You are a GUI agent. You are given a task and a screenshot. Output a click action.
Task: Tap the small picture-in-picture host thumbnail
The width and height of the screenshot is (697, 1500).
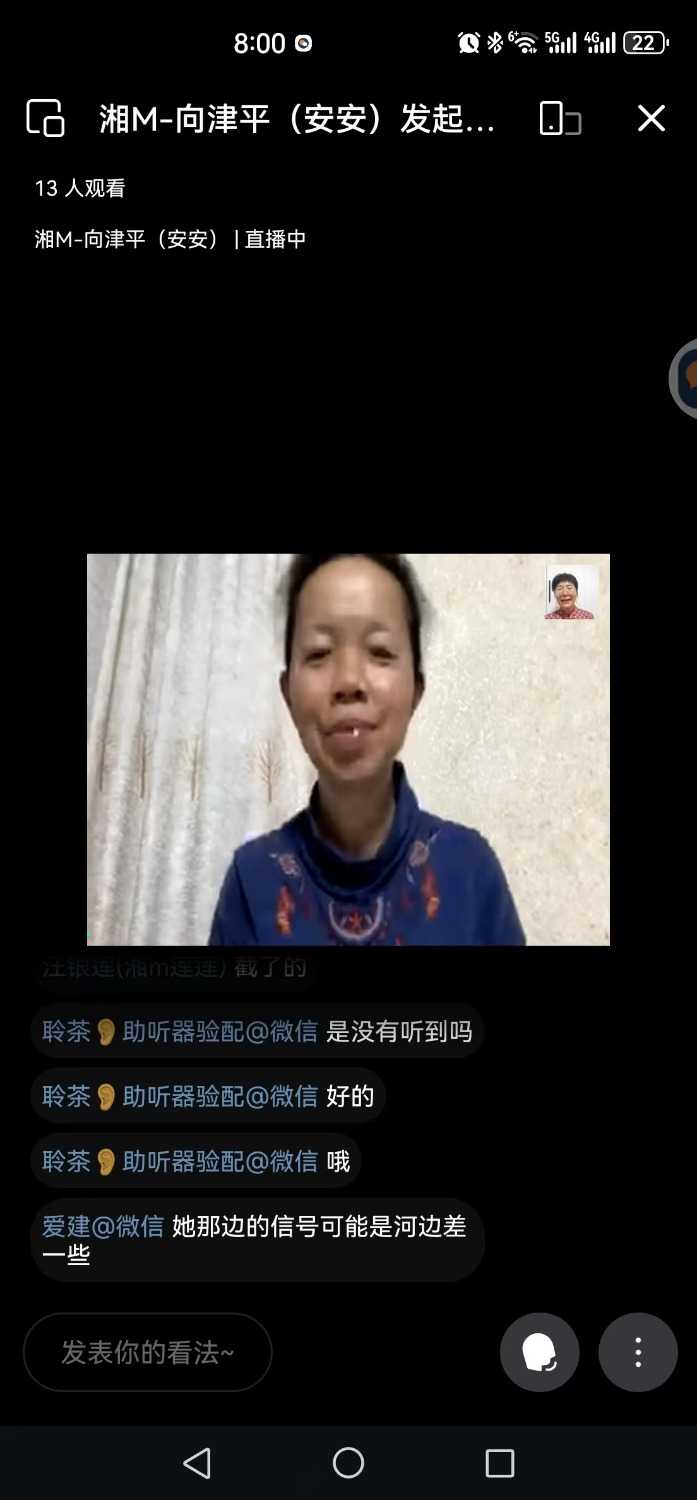570,593
